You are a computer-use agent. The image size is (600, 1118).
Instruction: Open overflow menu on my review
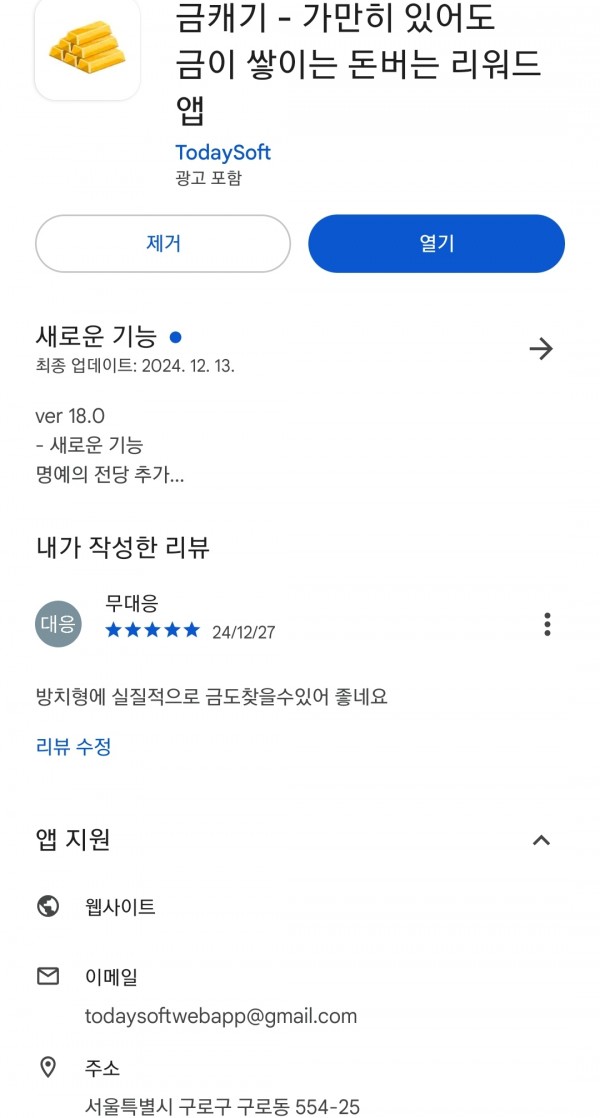547,624
